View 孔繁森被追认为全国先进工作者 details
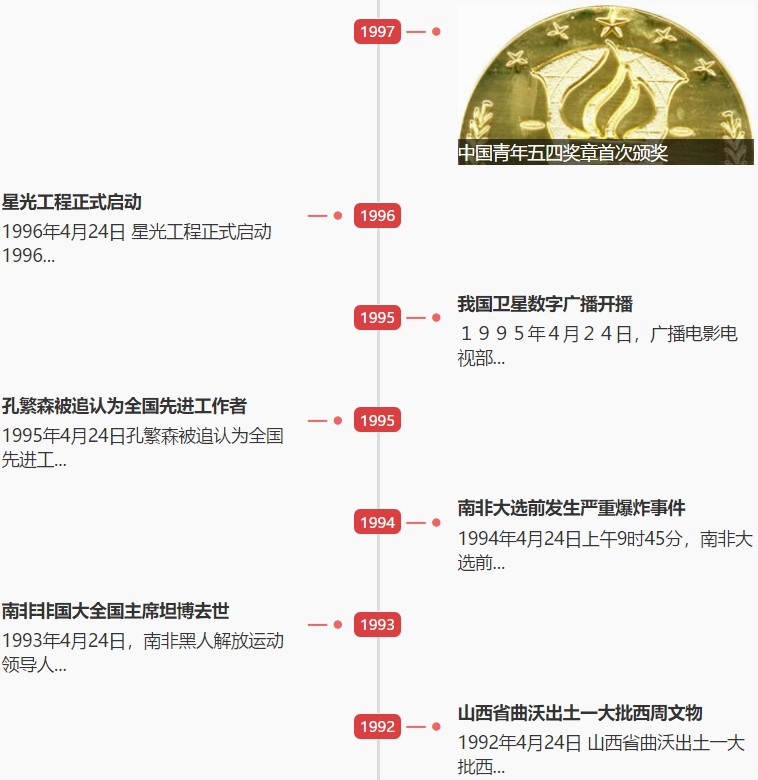Viewport: 758px width, 780px height. coord(124,406)
